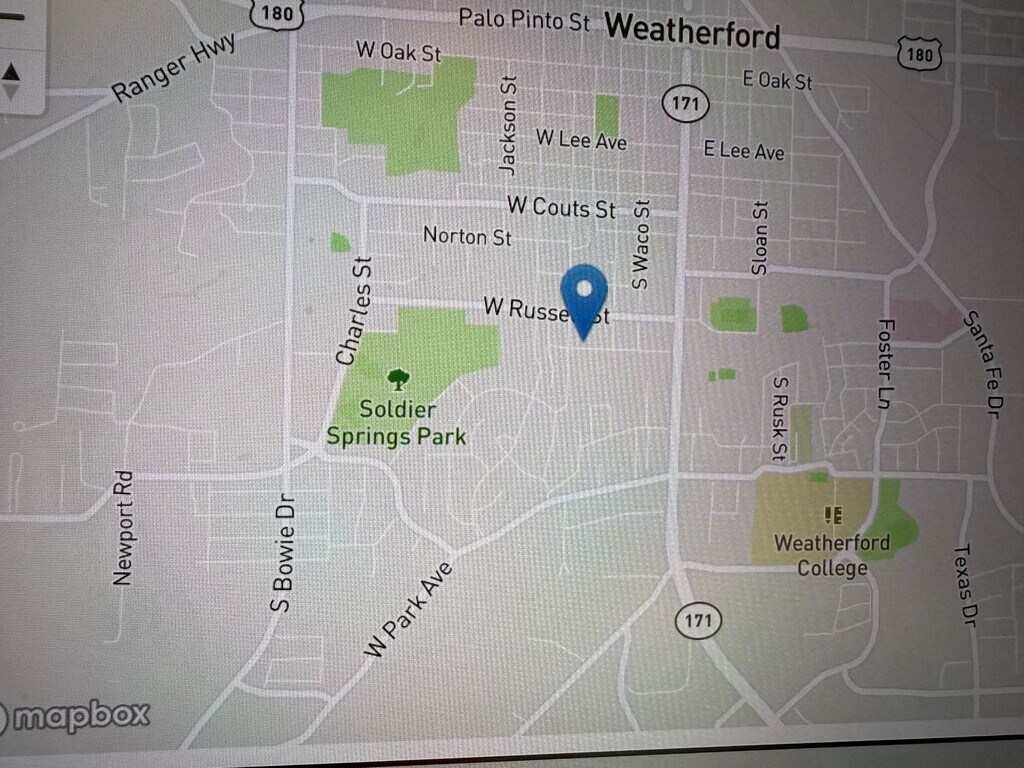Reset map bearing with compass button

tap(12, 81)
